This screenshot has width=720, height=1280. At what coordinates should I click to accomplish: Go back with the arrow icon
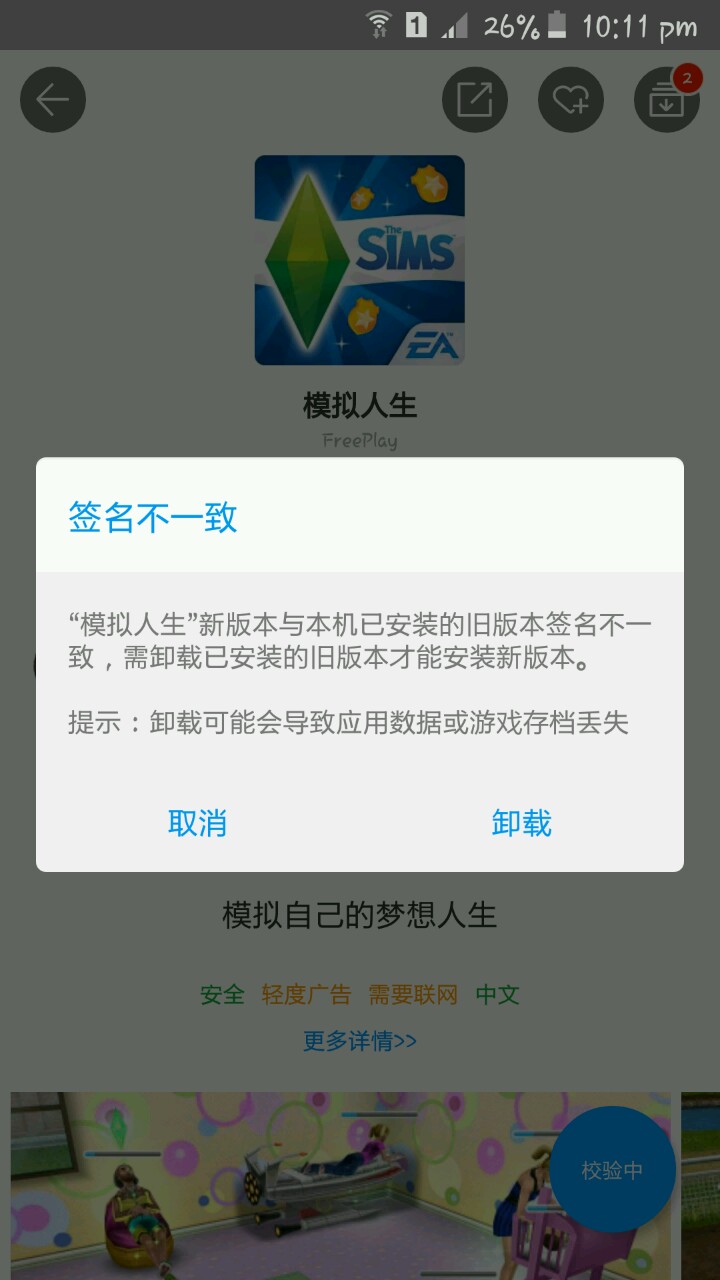tap(53, 99)
